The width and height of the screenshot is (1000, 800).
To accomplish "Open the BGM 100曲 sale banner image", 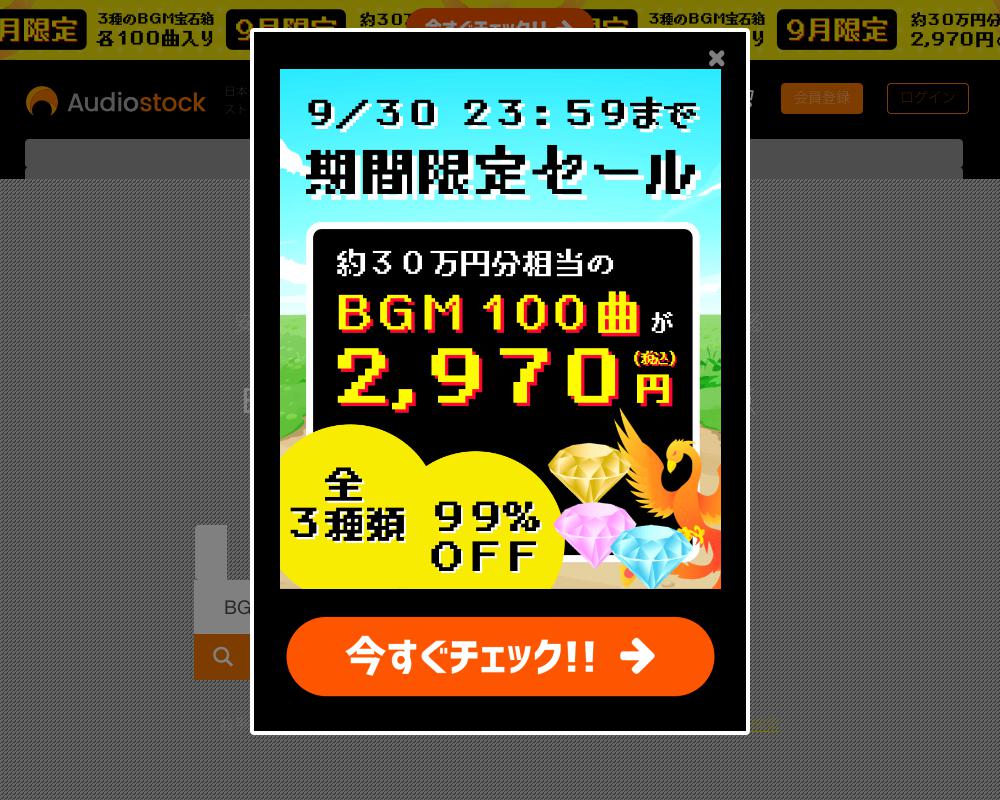I will [x=500, y=329].
